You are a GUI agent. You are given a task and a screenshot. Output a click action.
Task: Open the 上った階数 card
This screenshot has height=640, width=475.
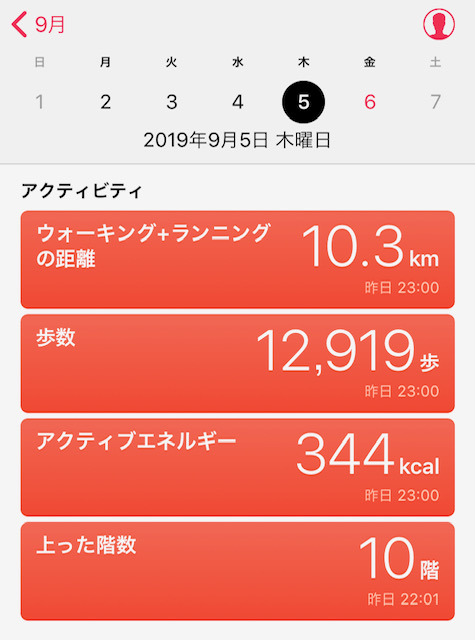coord(238,571)
